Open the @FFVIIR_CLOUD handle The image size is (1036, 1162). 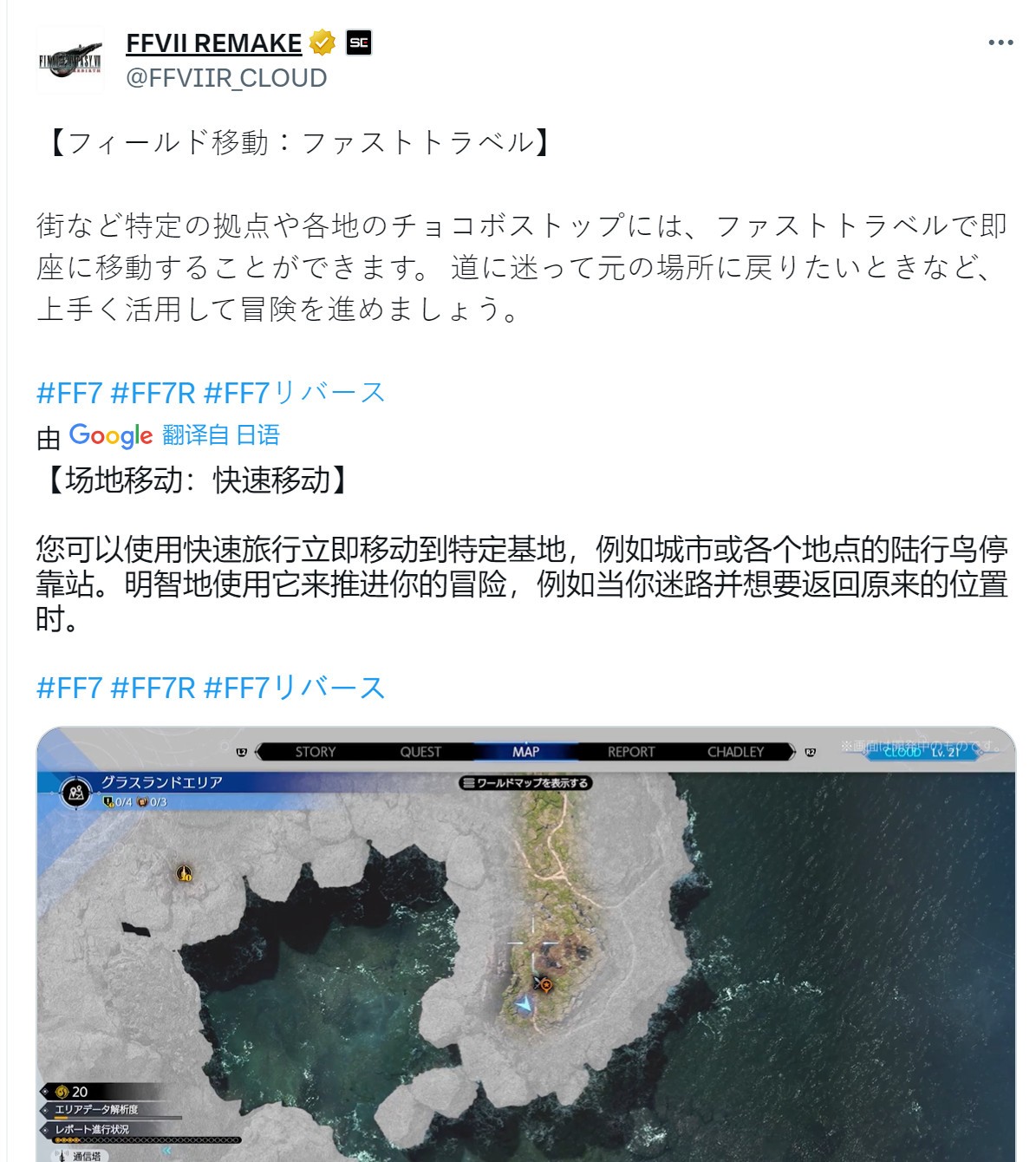tap(226, 78)
